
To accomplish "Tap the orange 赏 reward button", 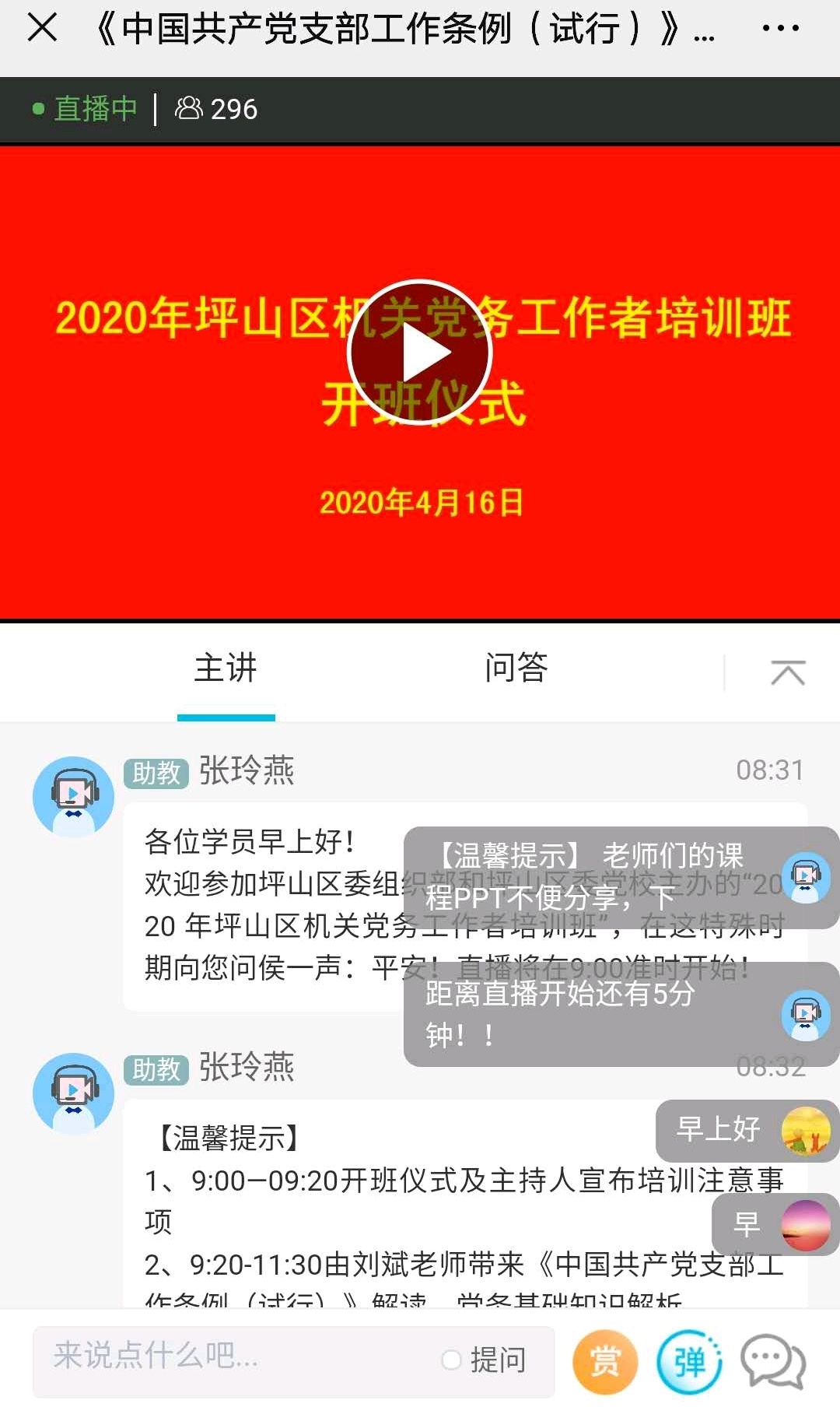I will (x=605, y=1361).
